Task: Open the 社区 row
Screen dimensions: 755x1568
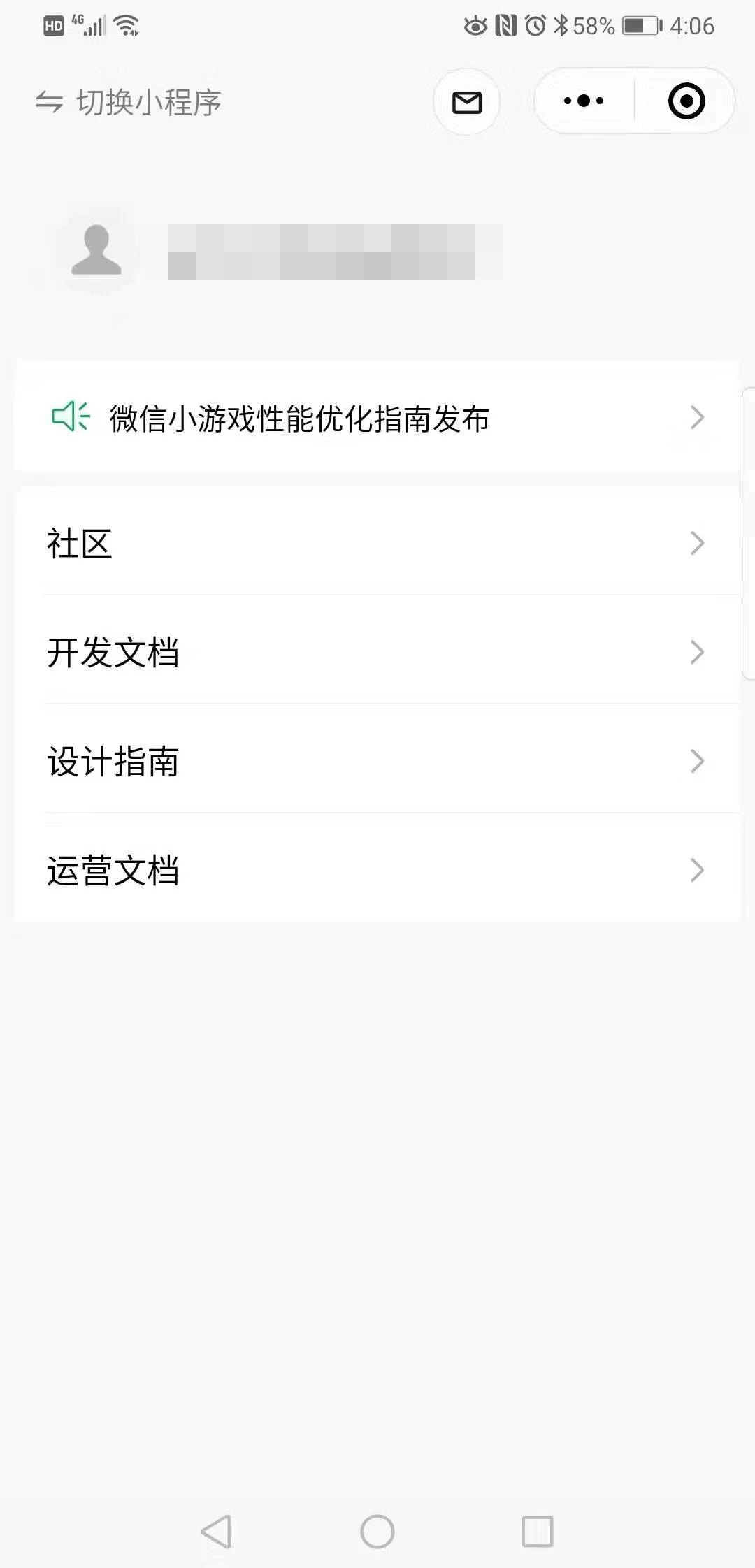Action: [377, 543]
